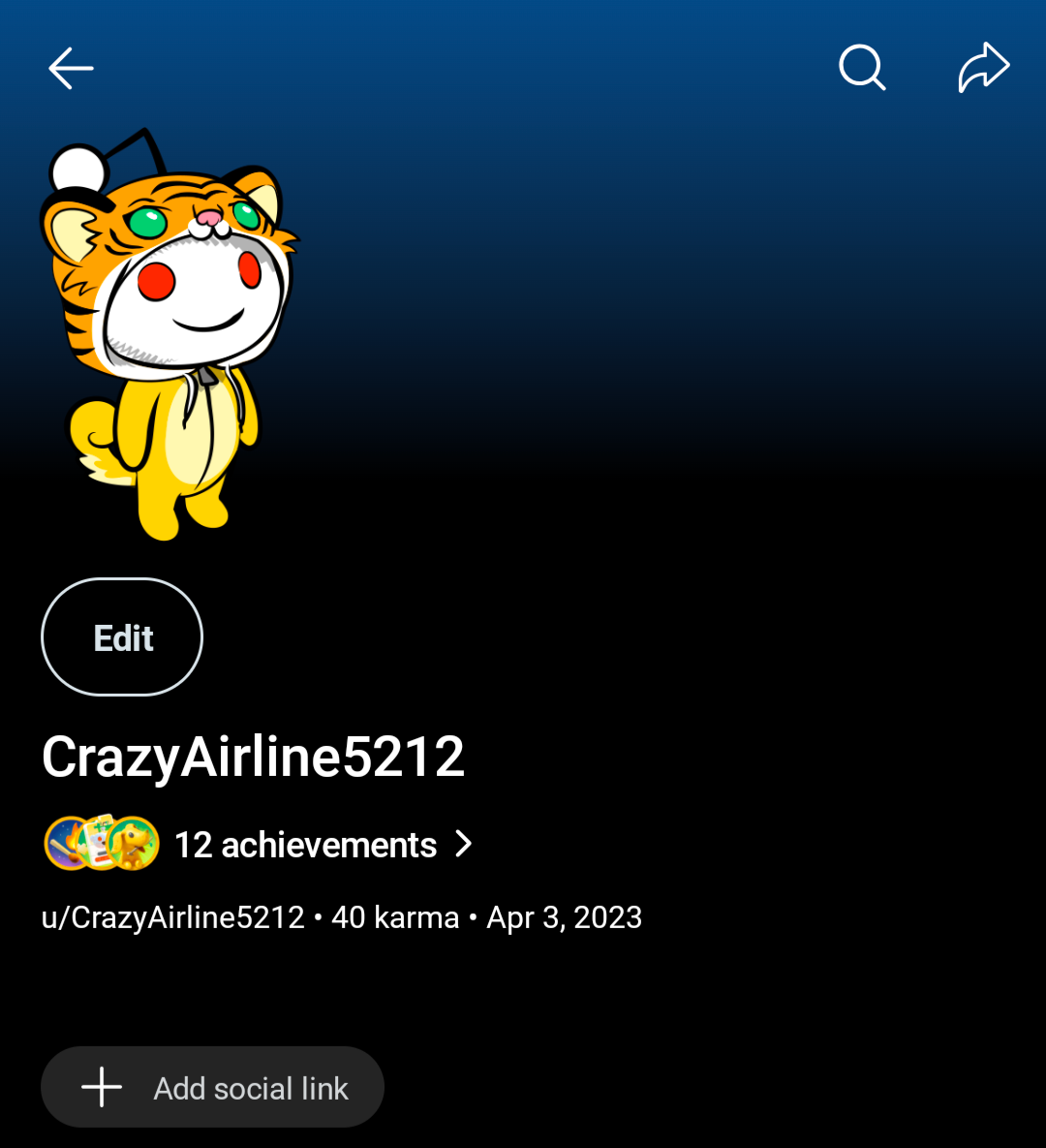Add a social link

pos(212,1087)
